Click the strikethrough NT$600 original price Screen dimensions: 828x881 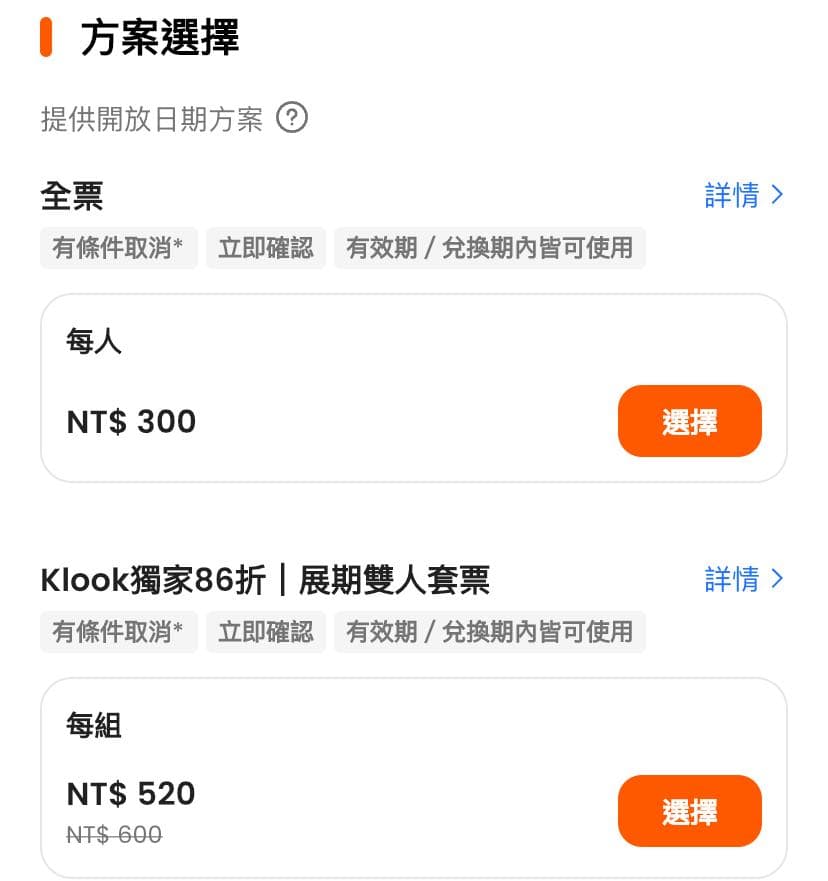[x=113, y=835]
